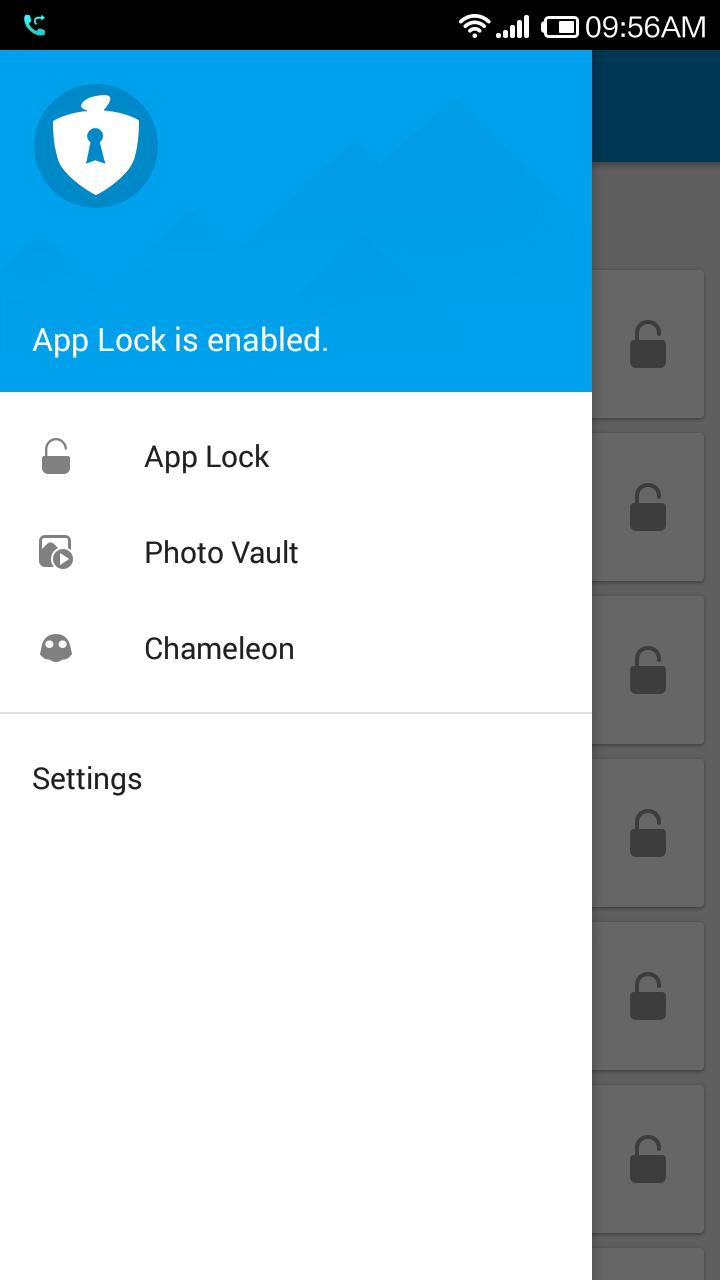Click the call forwarding icon in status bar

[x=34, y=23]
